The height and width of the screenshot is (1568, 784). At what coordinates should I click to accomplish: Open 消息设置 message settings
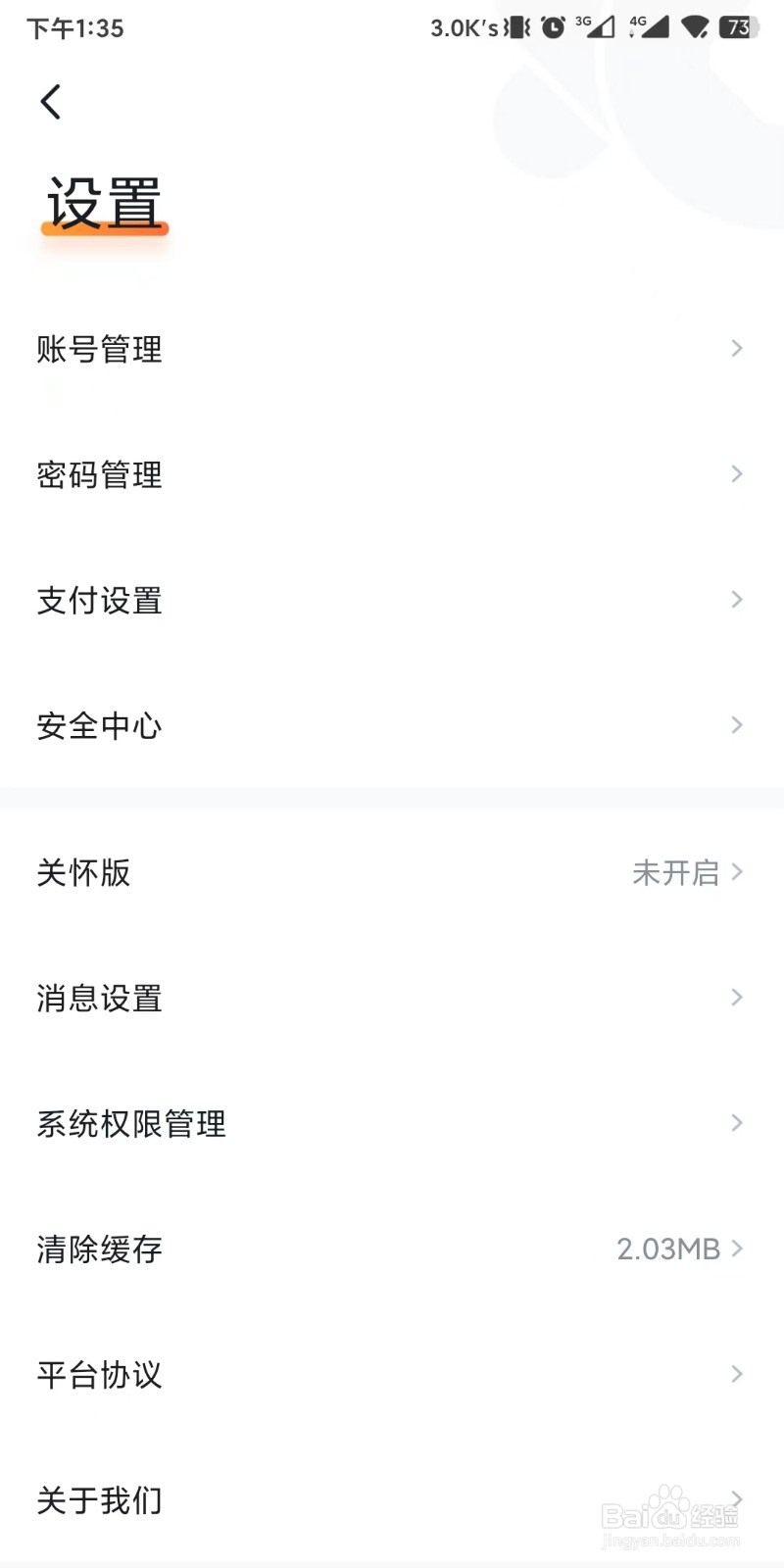pyautogui.click(x=392, y=999)
